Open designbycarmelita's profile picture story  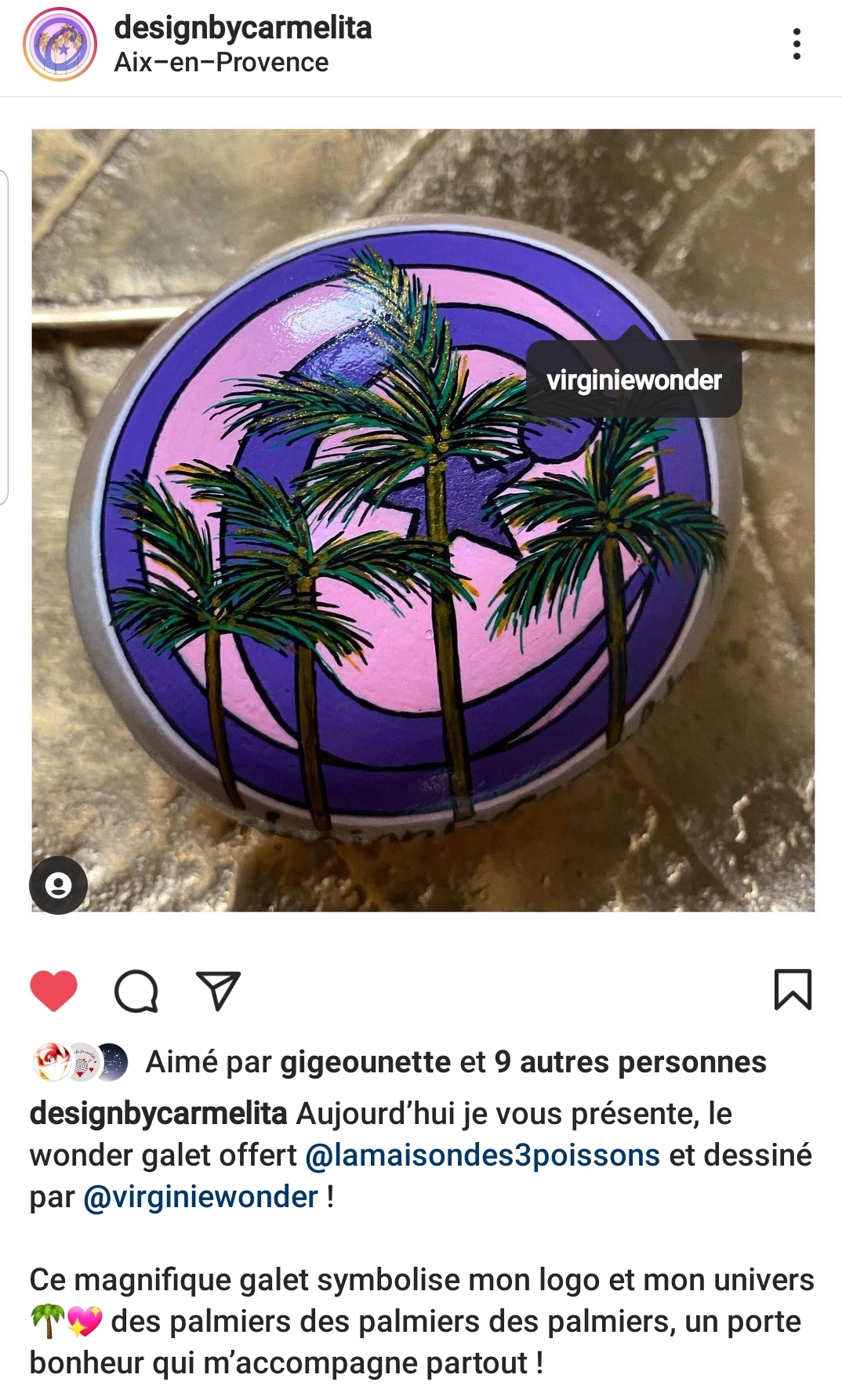[60, 44]
